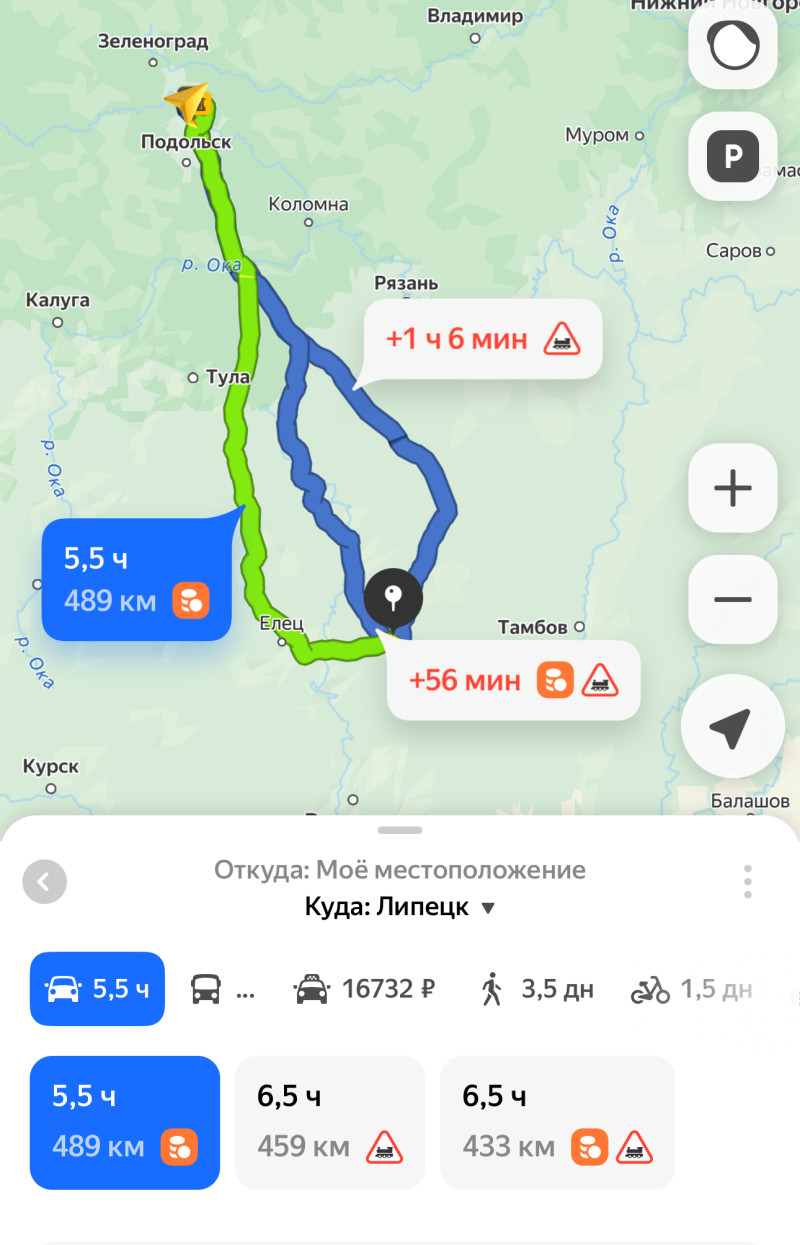
Task: Zoom in on the map
Action: (733, 488)
